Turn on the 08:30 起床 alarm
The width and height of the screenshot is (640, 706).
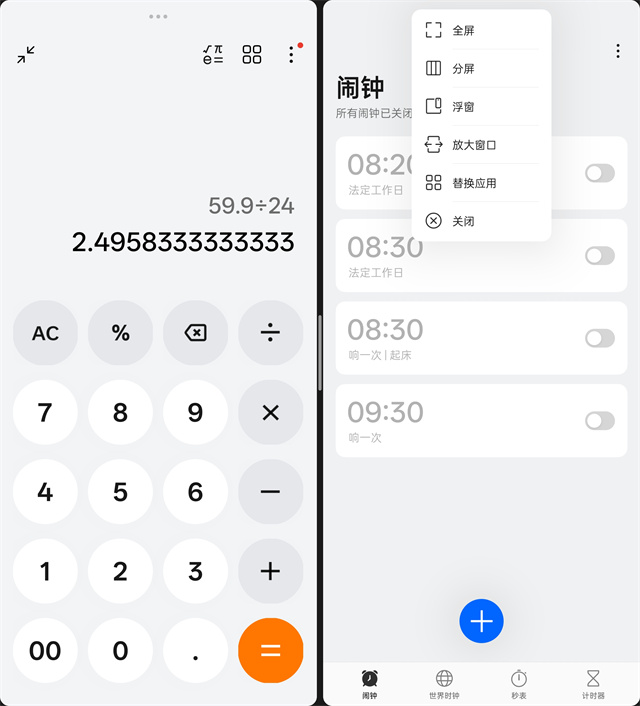pyautogui.click(x=599, y=338)
